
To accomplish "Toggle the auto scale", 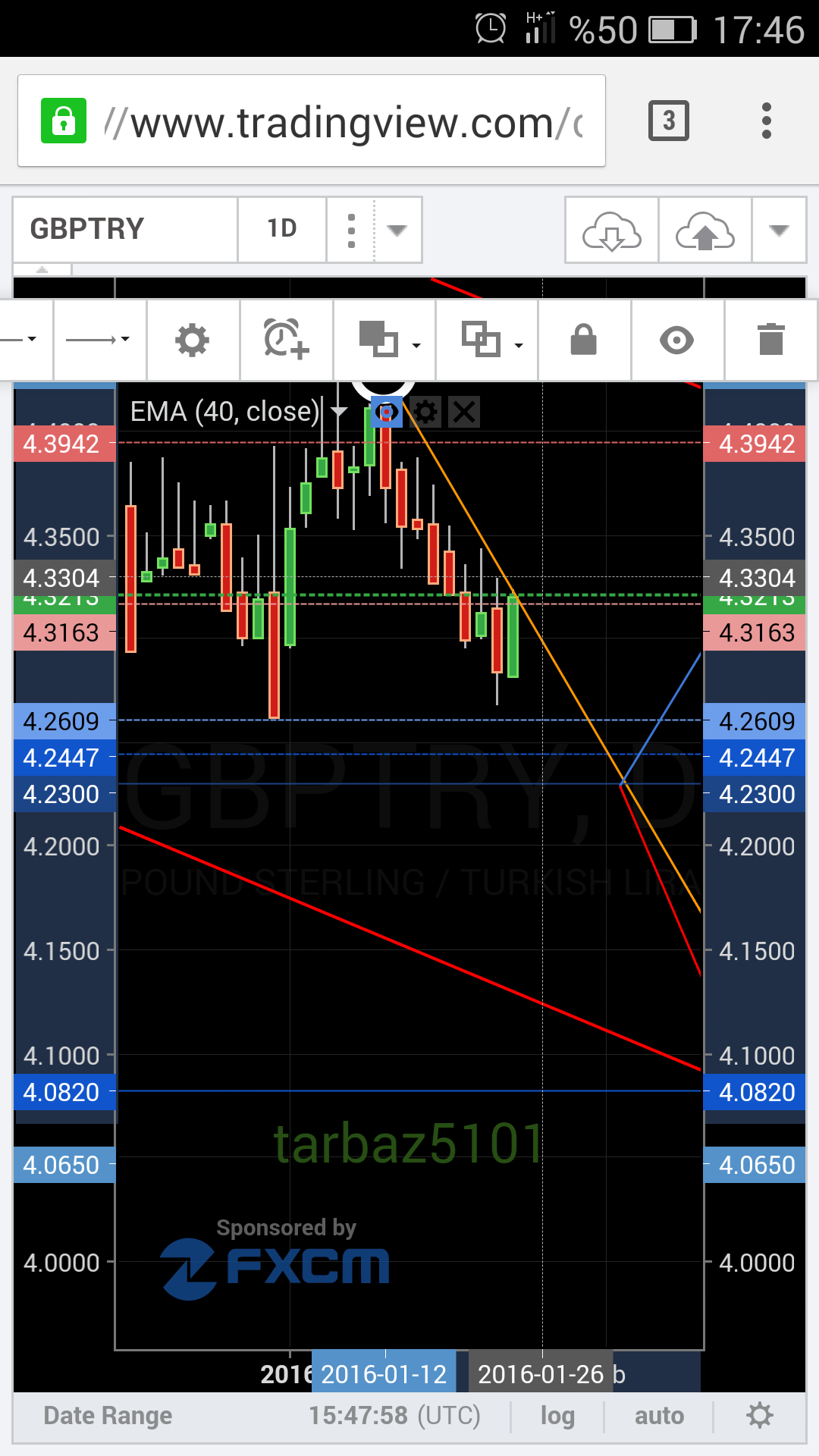I will (659, 1416).
